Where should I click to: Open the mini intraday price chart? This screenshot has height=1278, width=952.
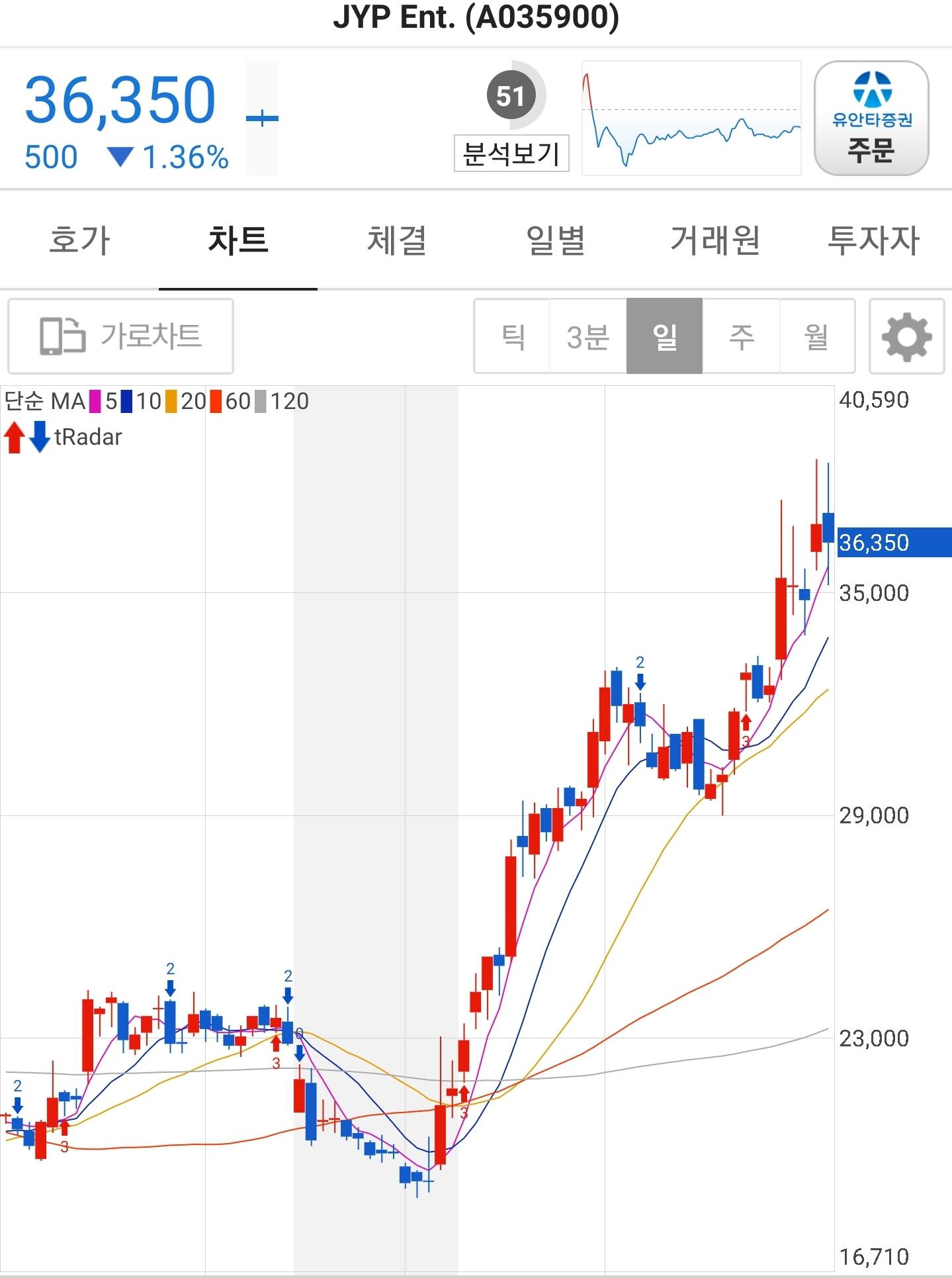(691, 118)
